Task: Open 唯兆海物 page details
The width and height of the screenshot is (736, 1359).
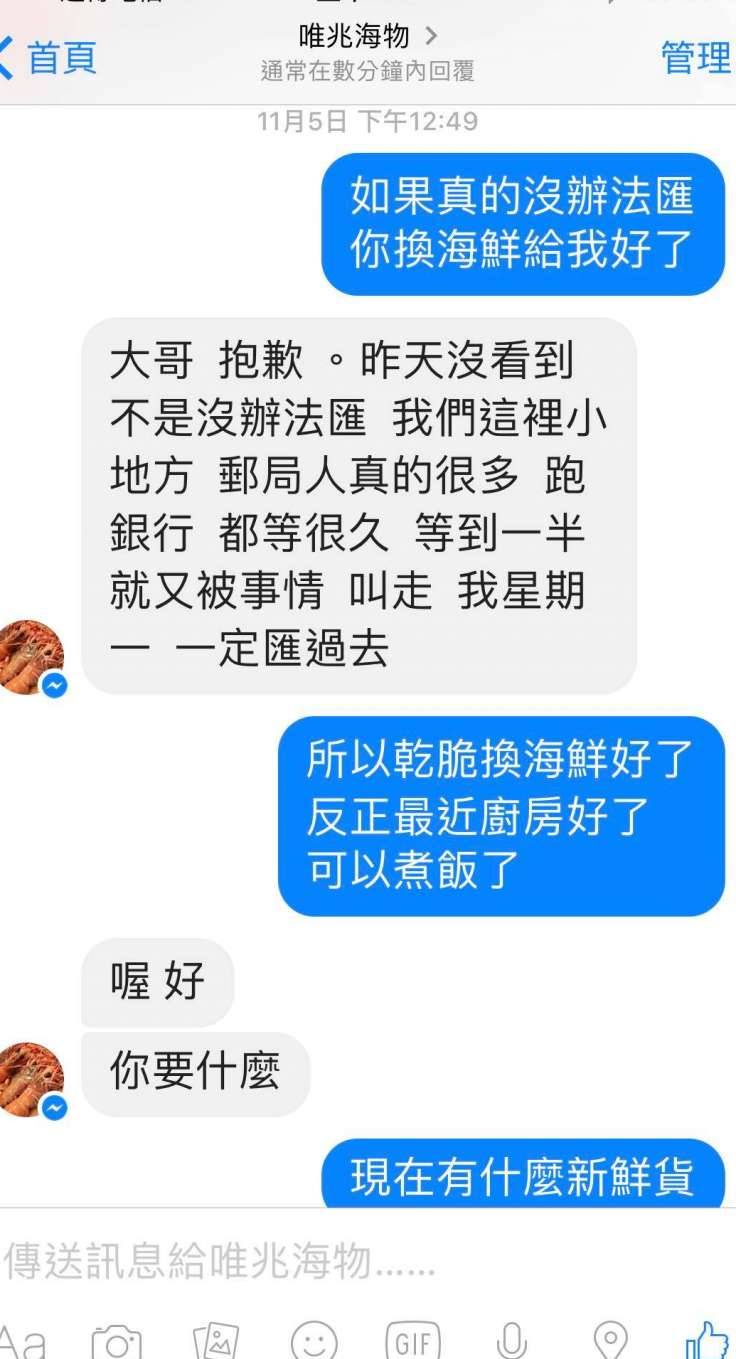Action: pos(367,38)
